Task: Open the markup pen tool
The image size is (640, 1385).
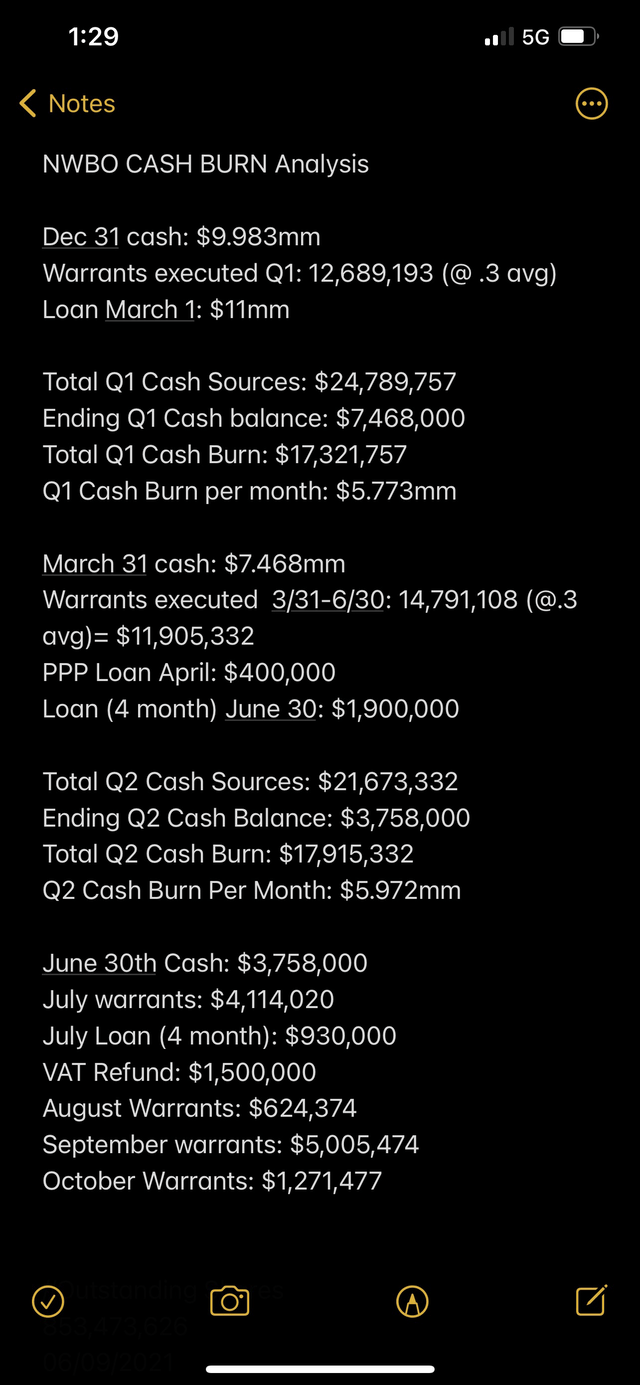Action: 412,1301
